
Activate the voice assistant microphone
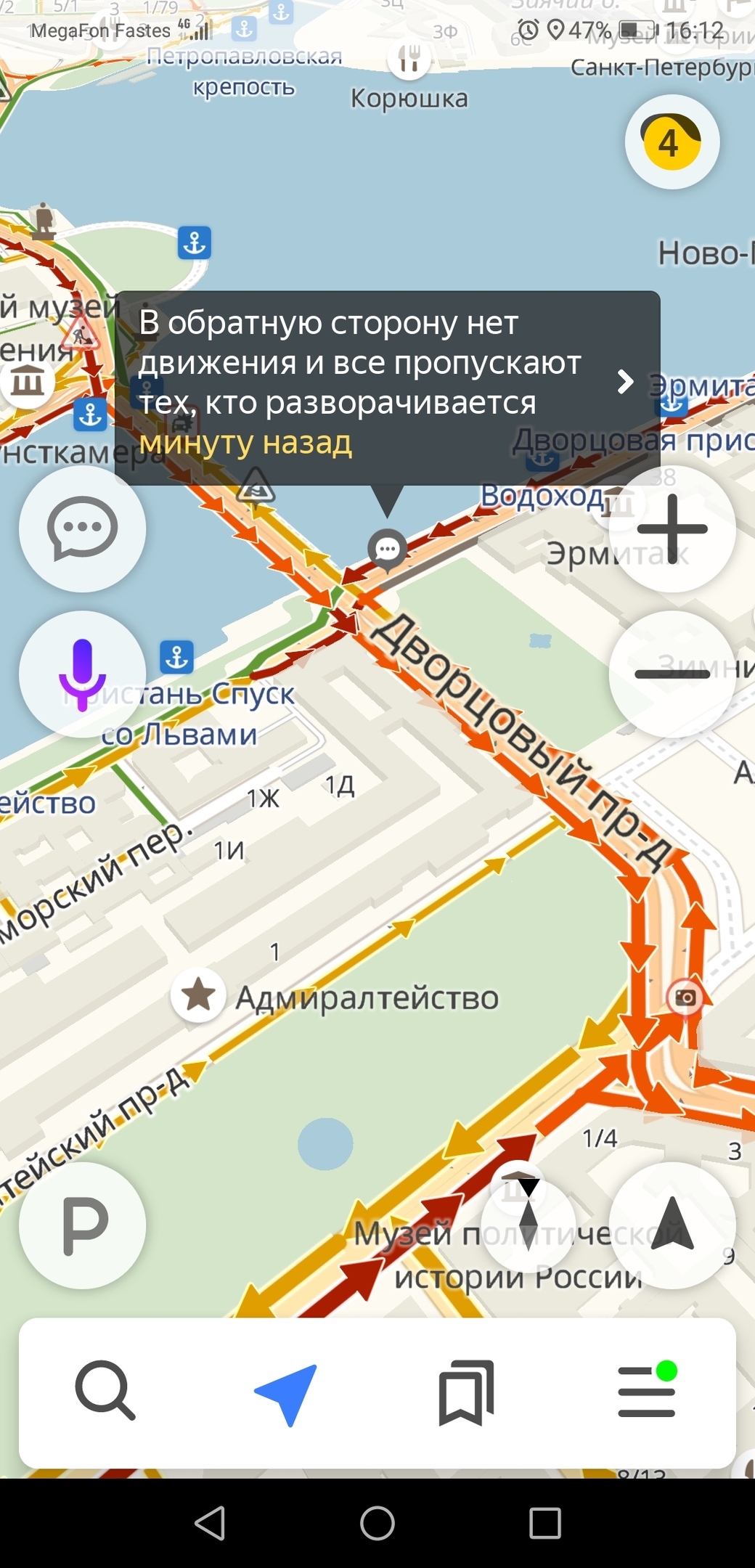(82, 674)
